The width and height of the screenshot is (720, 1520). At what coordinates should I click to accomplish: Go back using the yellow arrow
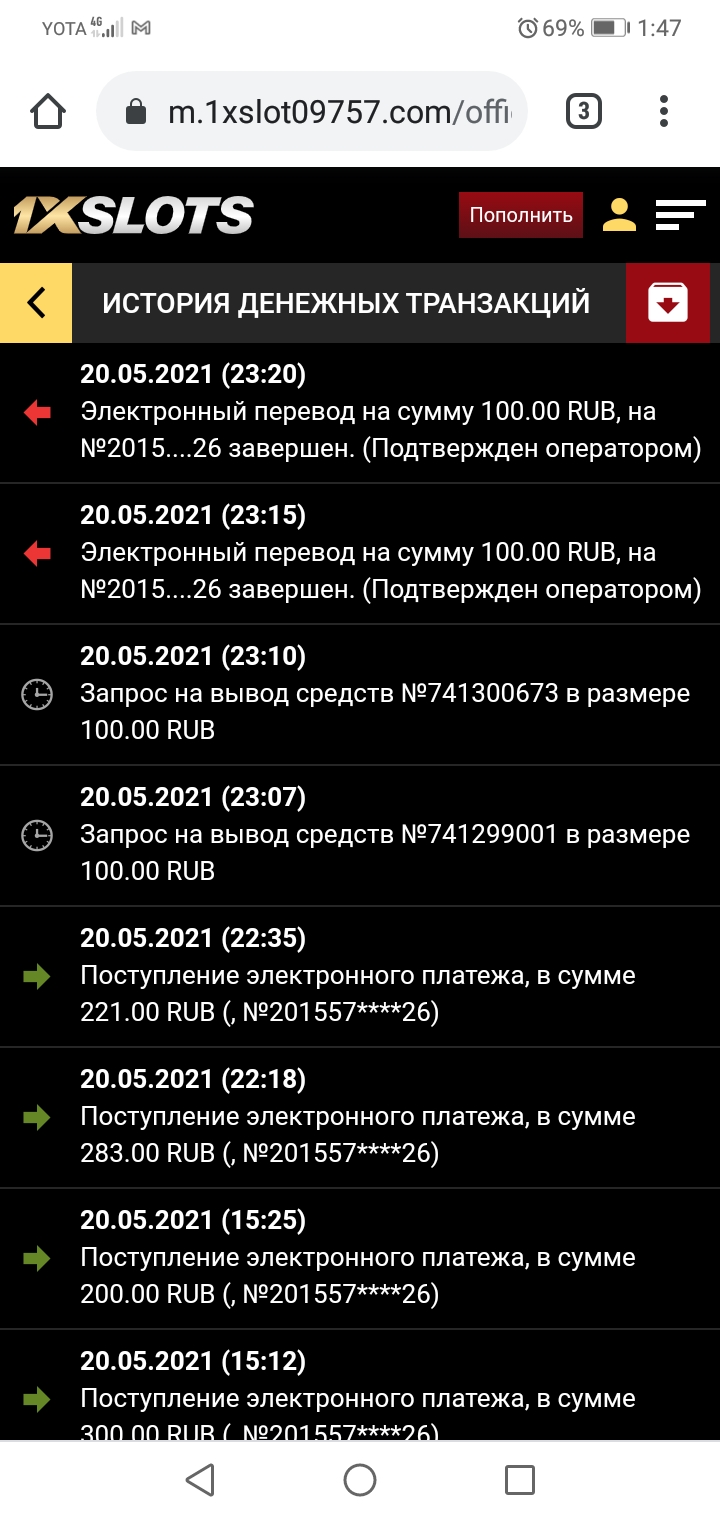coord(36,303)
